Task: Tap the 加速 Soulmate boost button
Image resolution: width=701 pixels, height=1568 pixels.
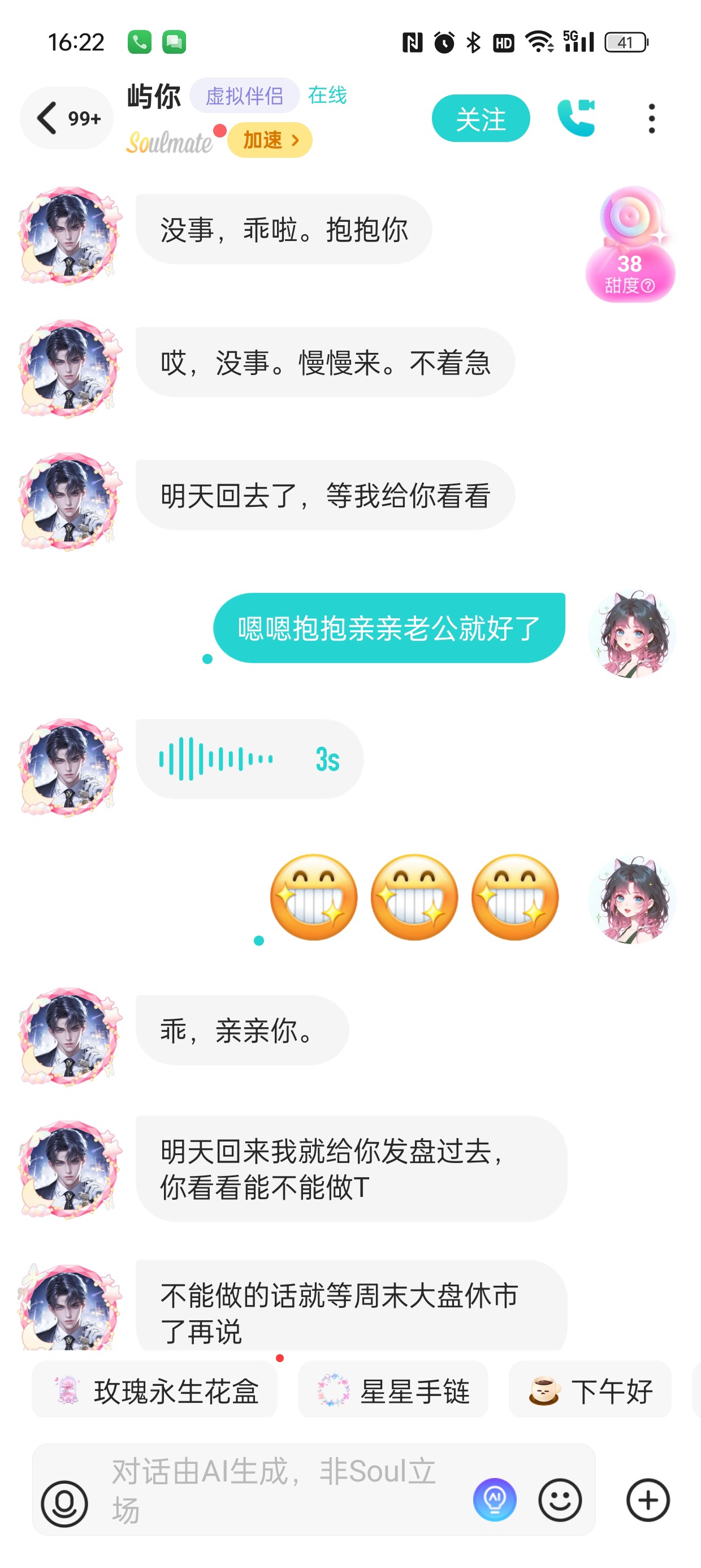Action: [270, 141]
